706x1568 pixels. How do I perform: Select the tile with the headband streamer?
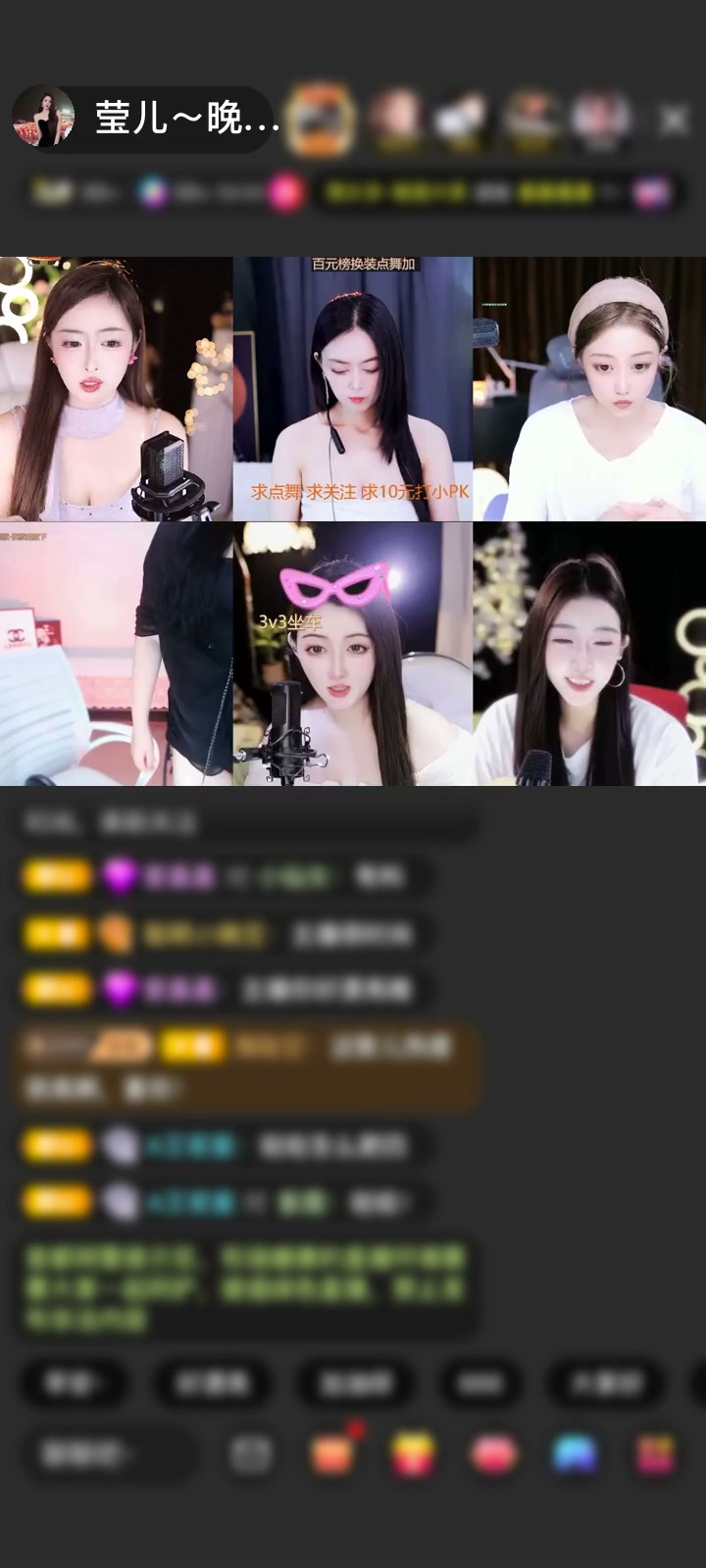[589, 388]
